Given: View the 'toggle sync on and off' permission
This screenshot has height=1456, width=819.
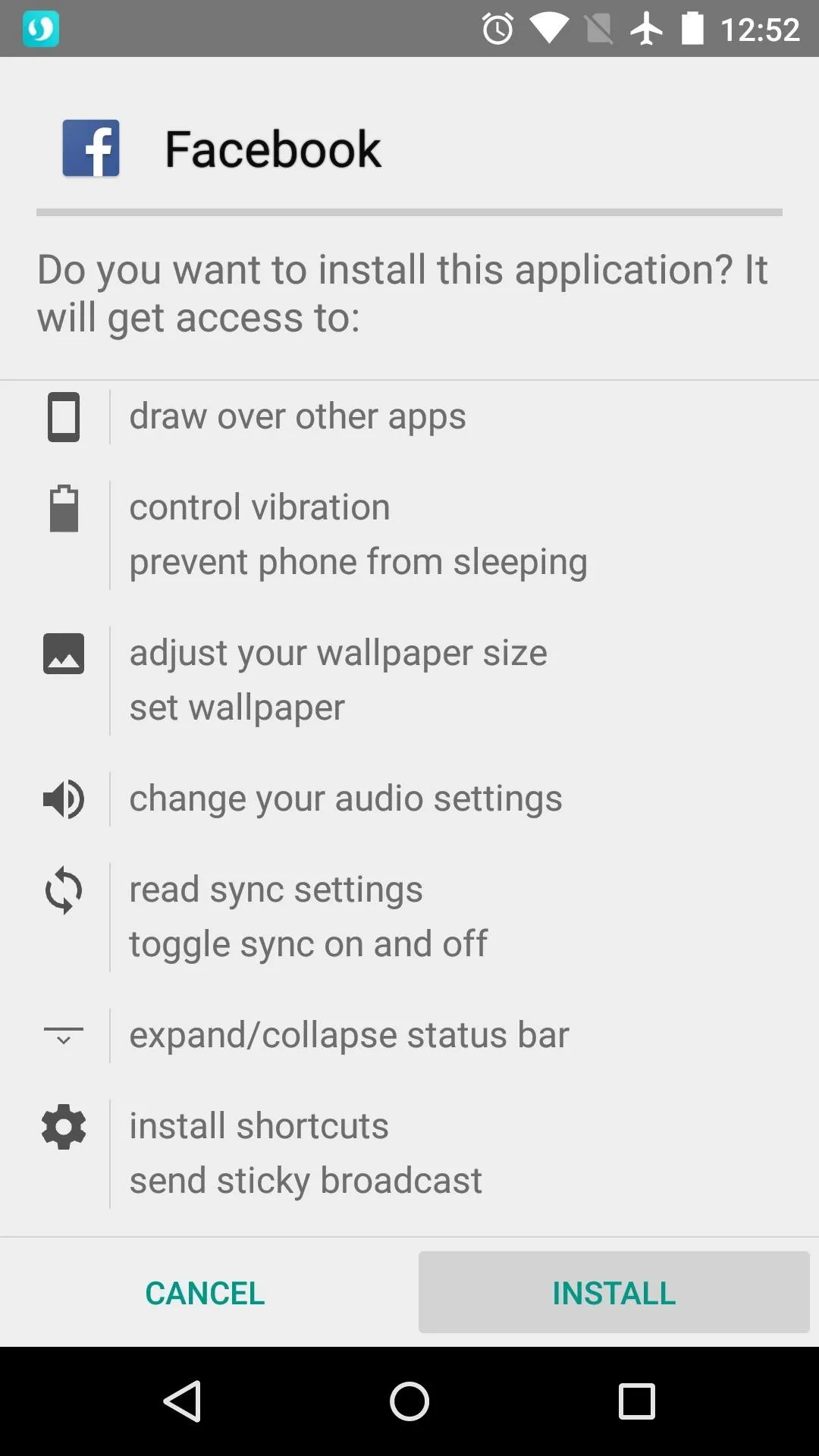Looking at the screenshot, I should 308,944.
